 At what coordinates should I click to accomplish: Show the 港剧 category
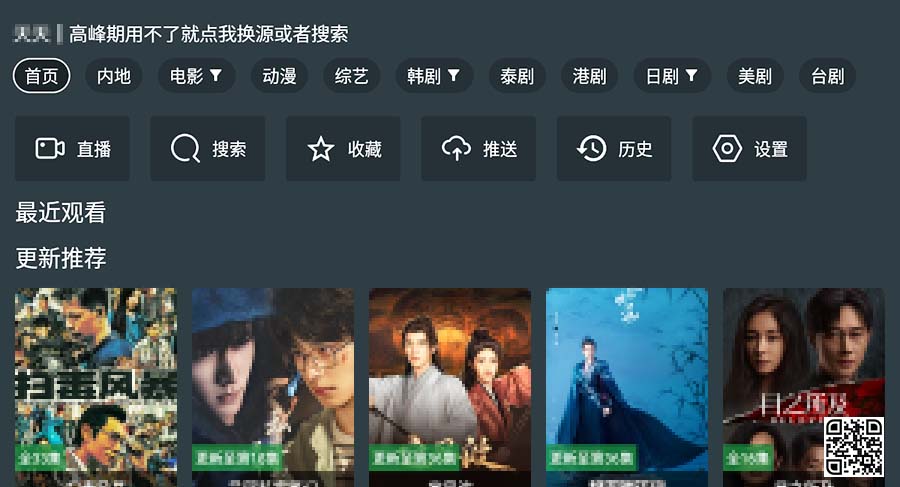click(x=589, y=76)
